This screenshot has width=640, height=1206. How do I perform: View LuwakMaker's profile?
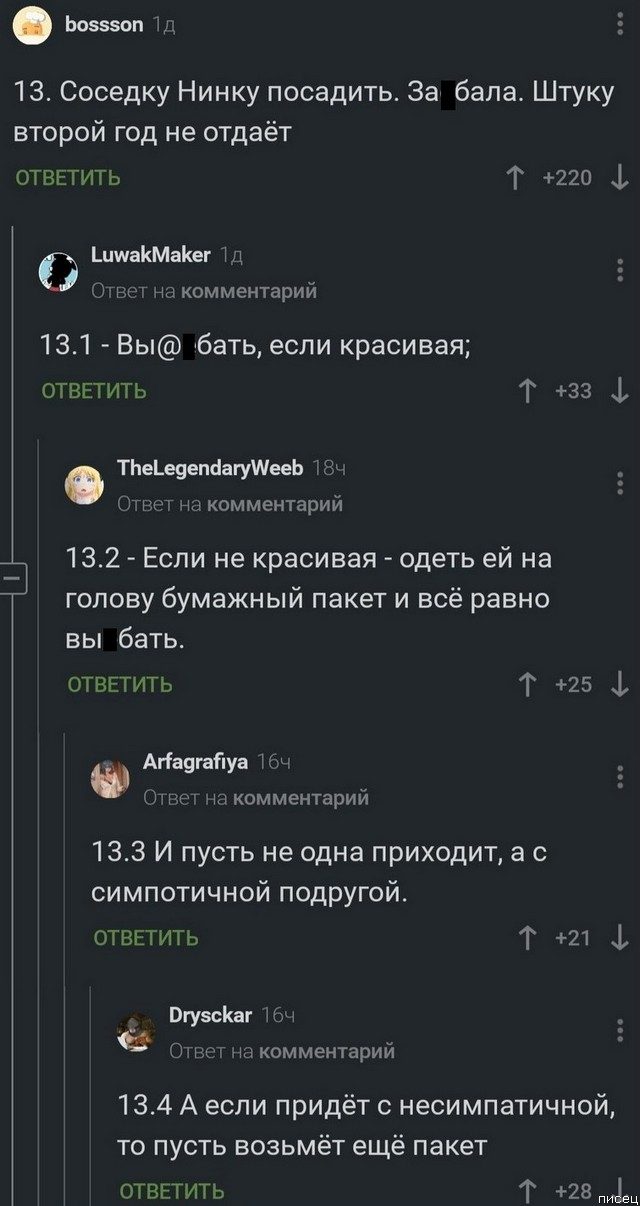150,255
